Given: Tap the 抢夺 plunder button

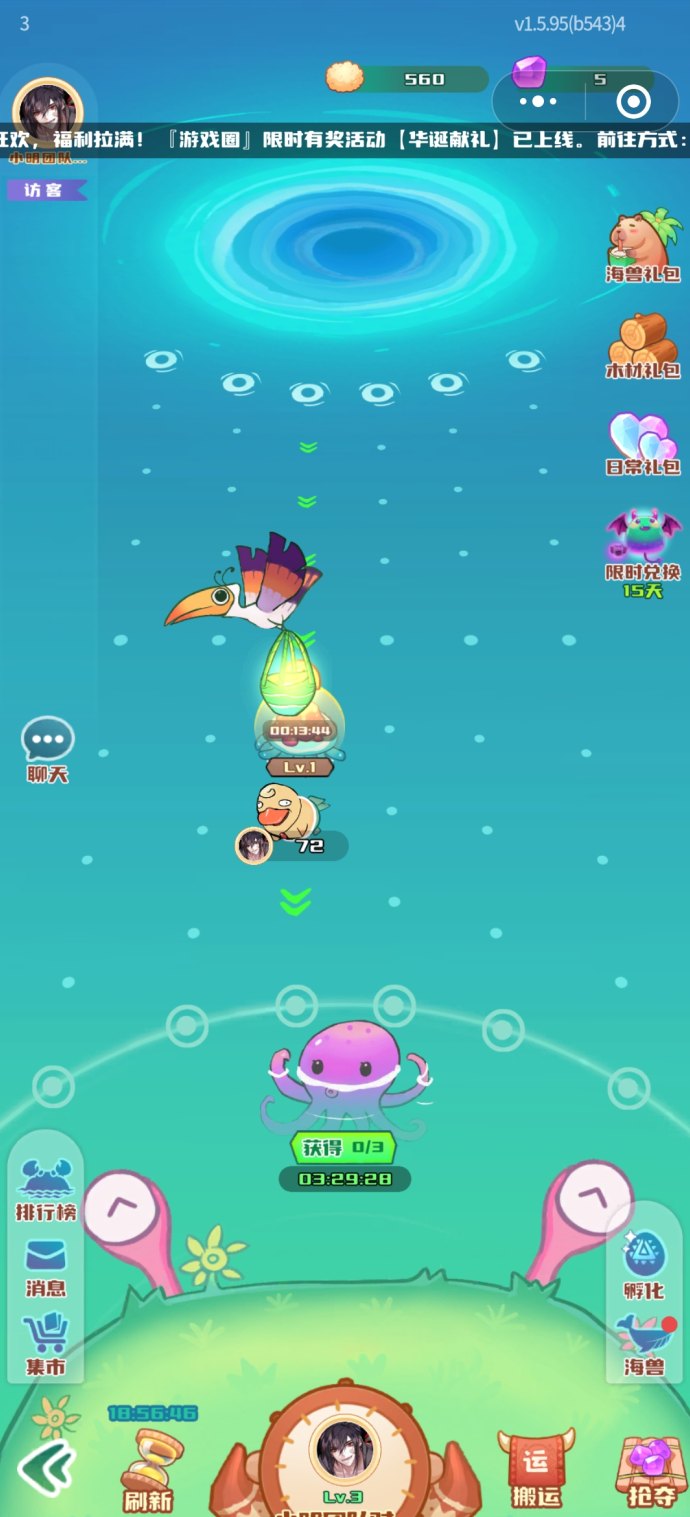Looking at the screenshot, I should tap(651, 1472).
